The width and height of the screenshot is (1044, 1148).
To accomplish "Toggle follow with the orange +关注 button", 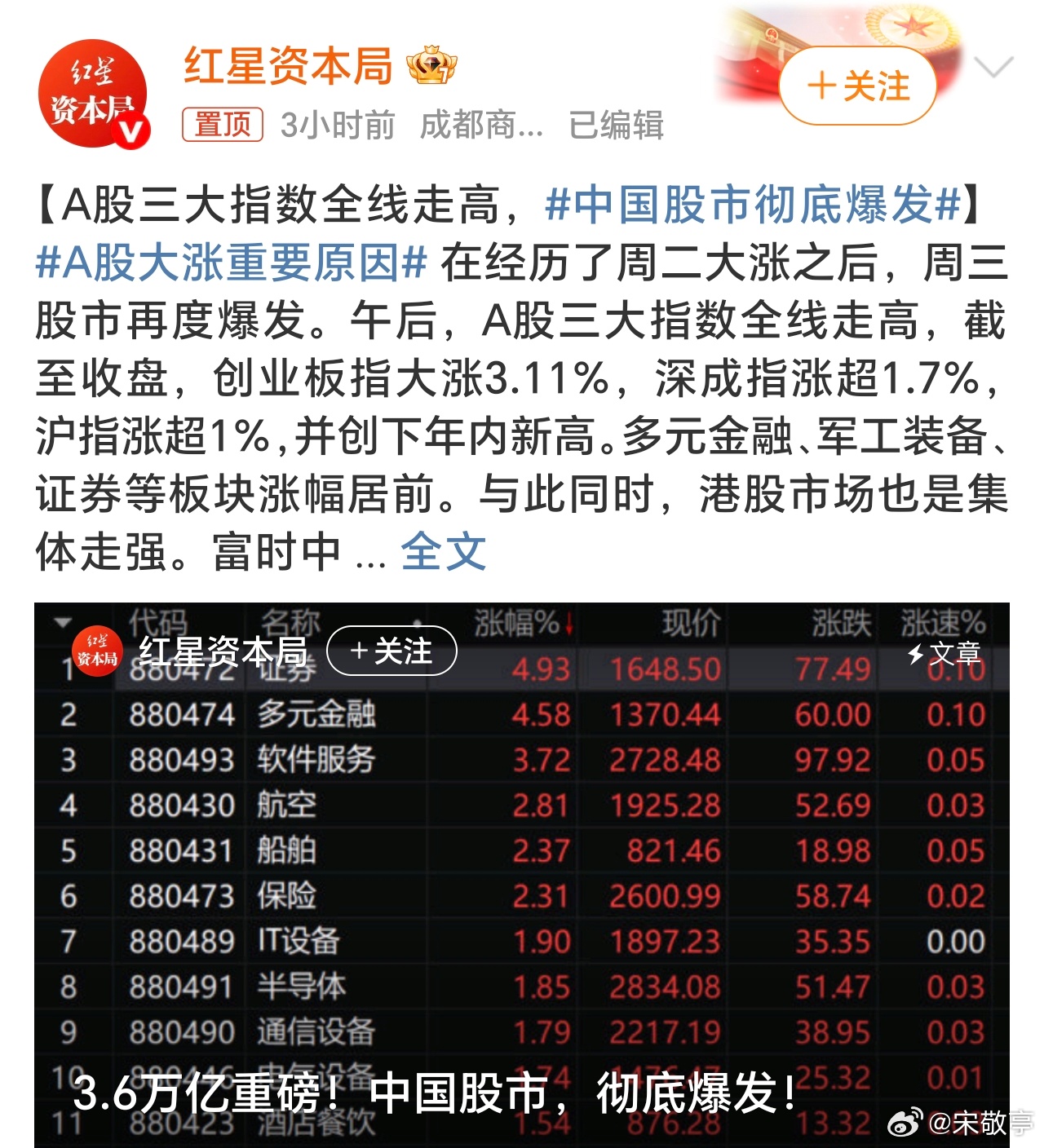I will [x=859, y=84].
